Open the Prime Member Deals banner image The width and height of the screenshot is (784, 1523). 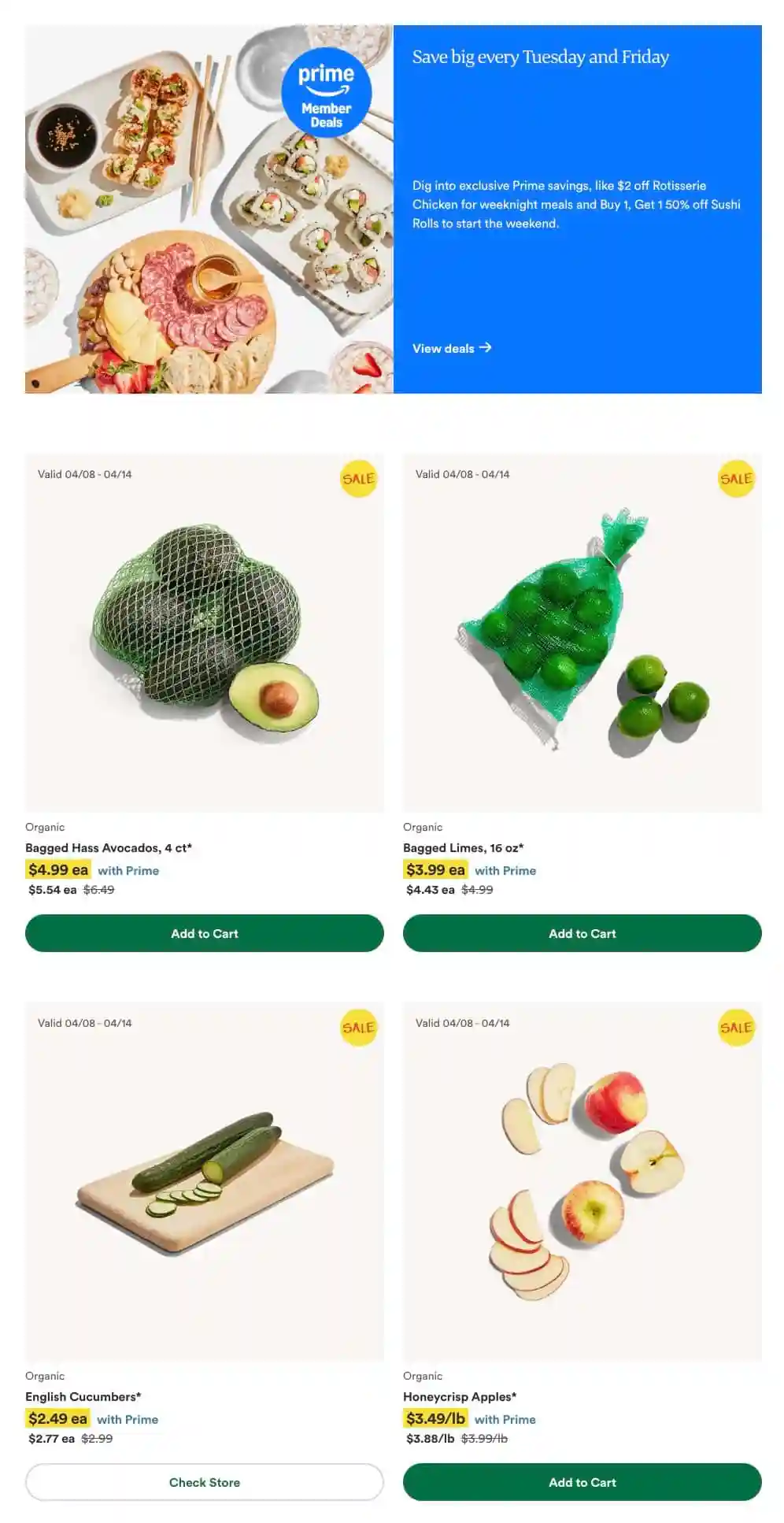click(x=209, y=209)
